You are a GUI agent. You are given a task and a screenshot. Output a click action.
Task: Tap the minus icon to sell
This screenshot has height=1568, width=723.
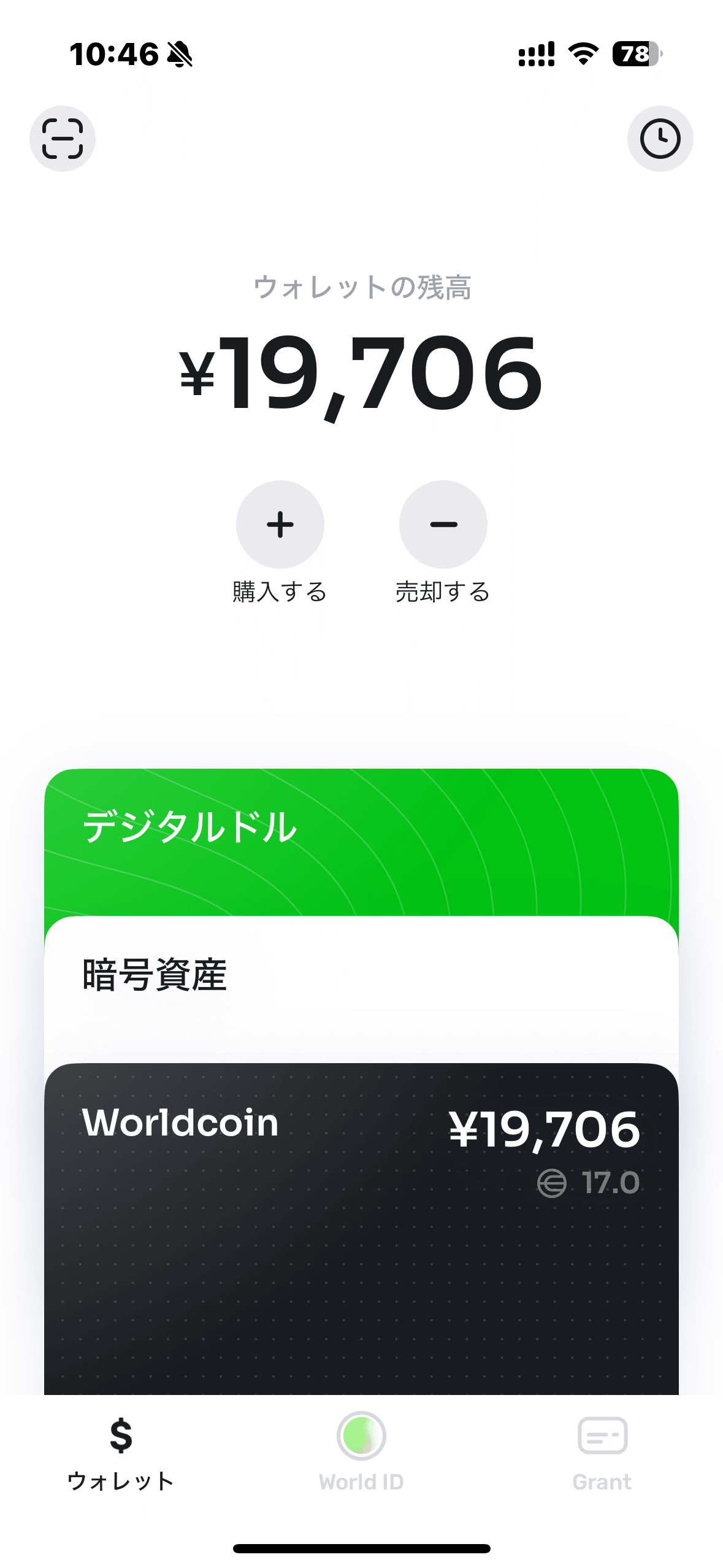[x=443, y=525]
